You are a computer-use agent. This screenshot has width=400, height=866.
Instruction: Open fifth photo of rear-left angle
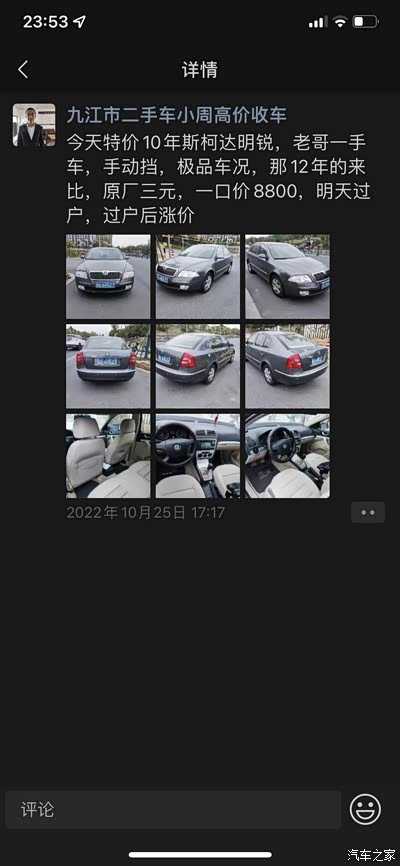[x=198, y=366]
